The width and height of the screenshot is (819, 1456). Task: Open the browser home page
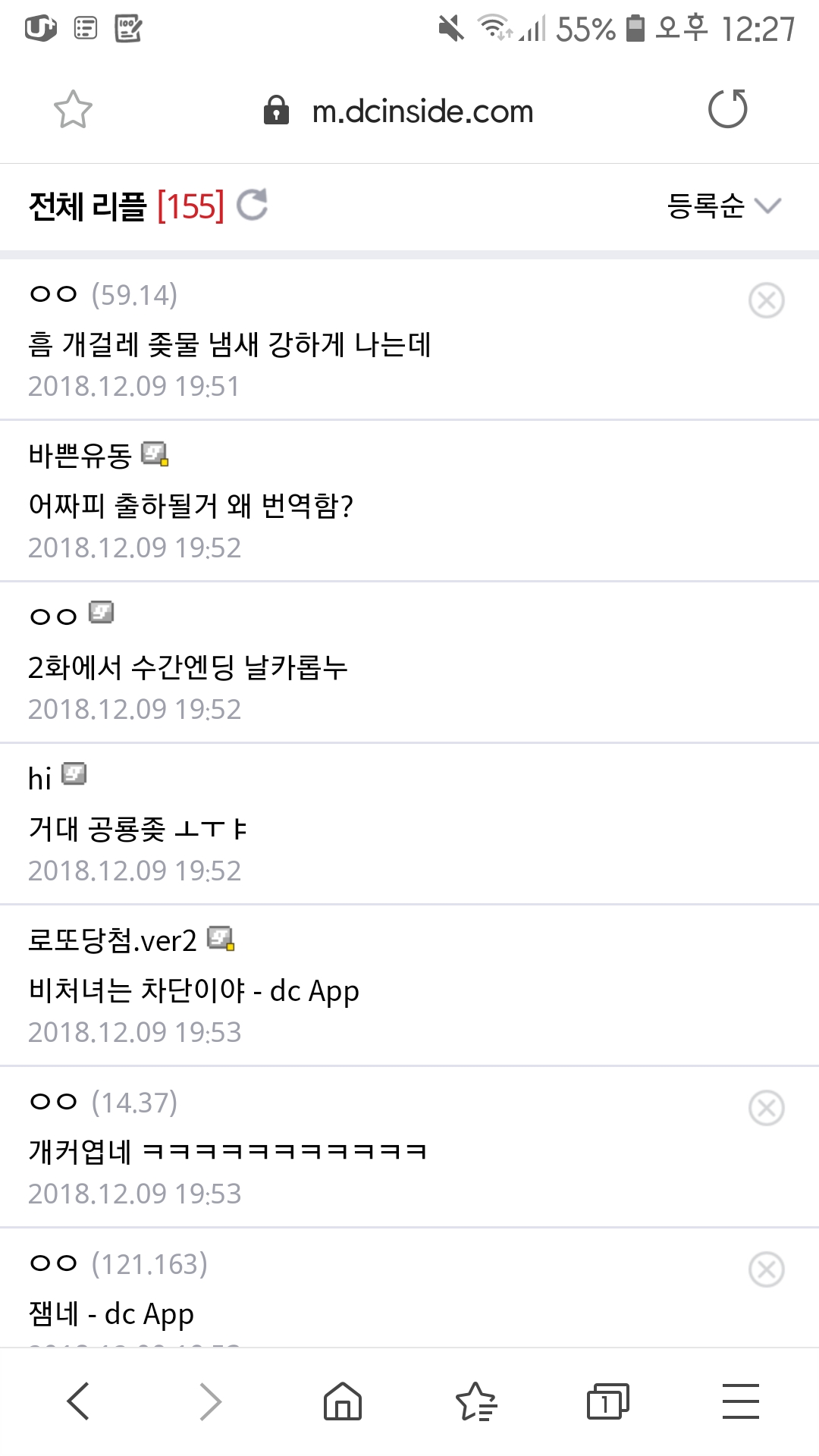pos(343,1401)
